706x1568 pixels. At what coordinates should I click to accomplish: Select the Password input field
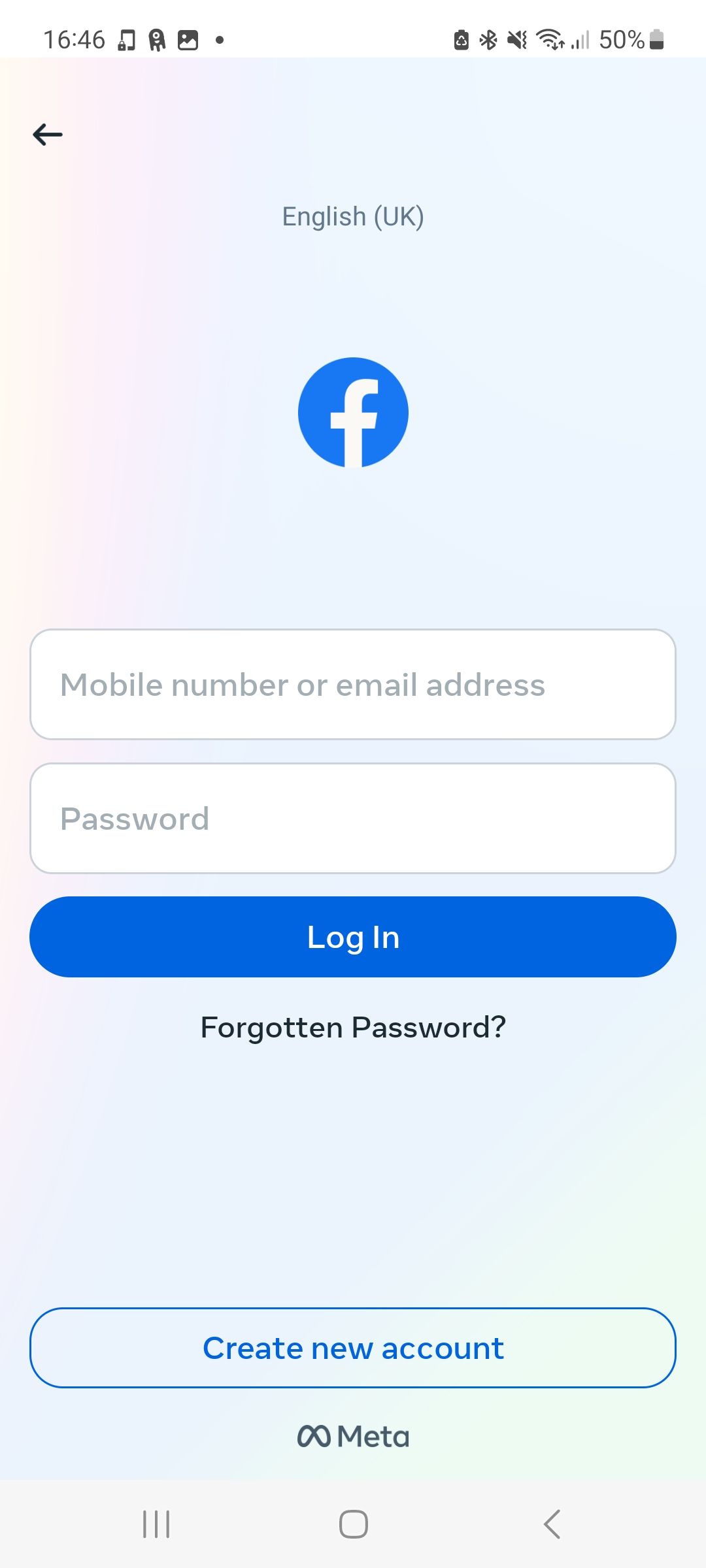coord(353,818)
